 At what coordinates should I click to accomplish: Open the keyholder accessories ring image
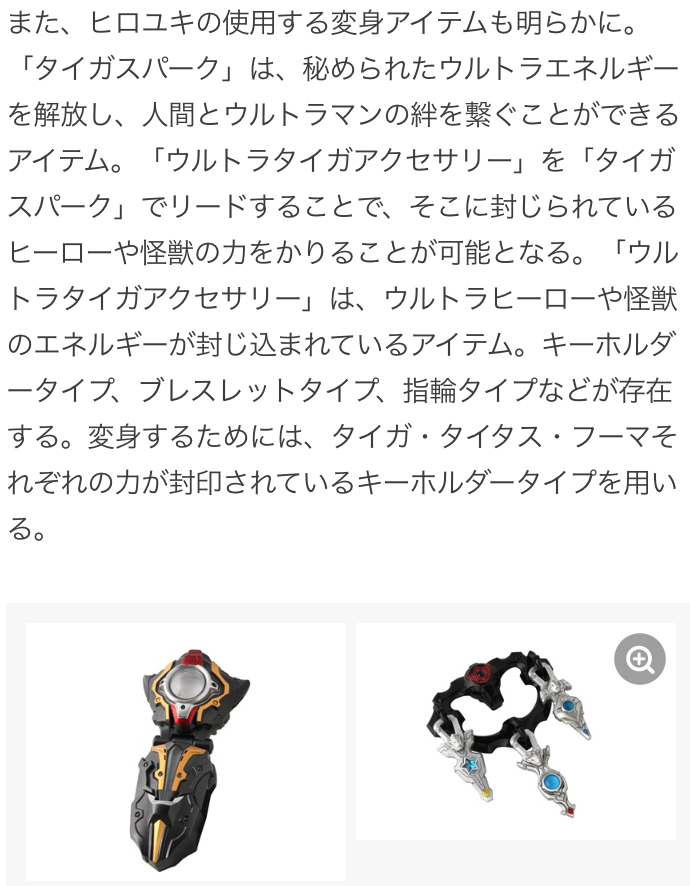point(515,731)
